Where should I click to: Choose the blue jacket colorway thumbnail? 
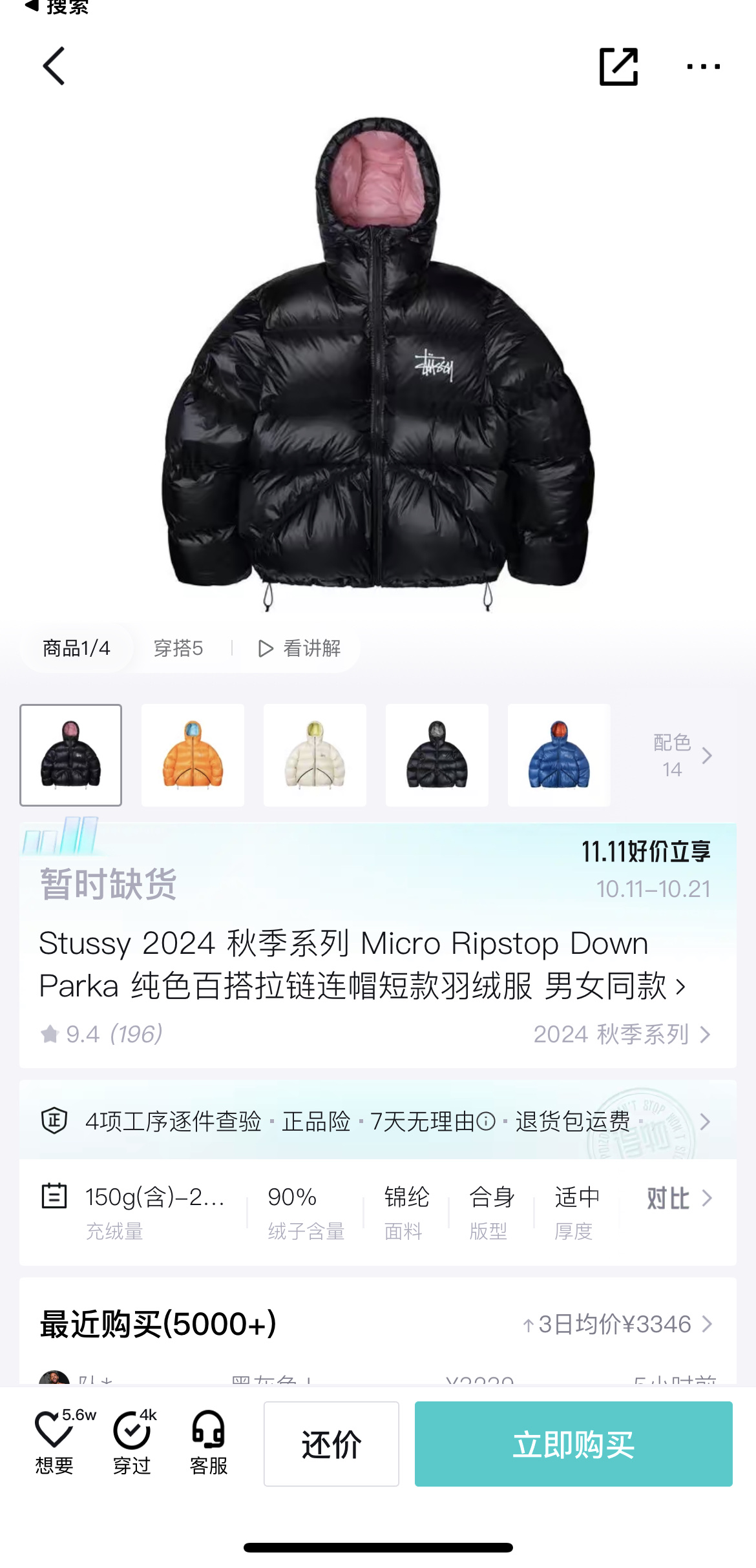559,755
